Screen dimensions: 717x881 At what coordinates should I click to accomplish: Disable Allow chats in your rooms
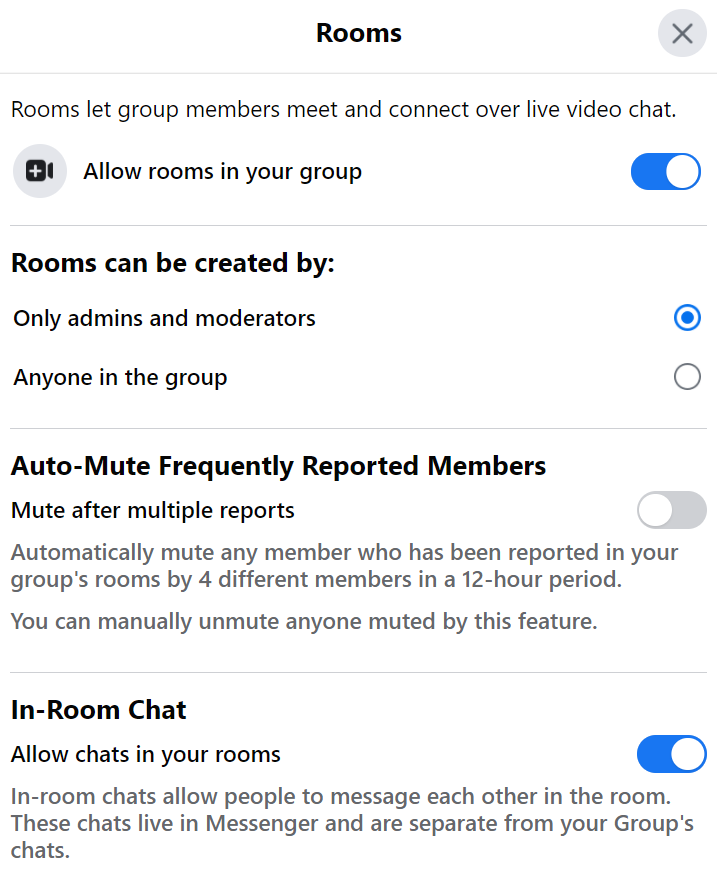[x=671, y=754]
